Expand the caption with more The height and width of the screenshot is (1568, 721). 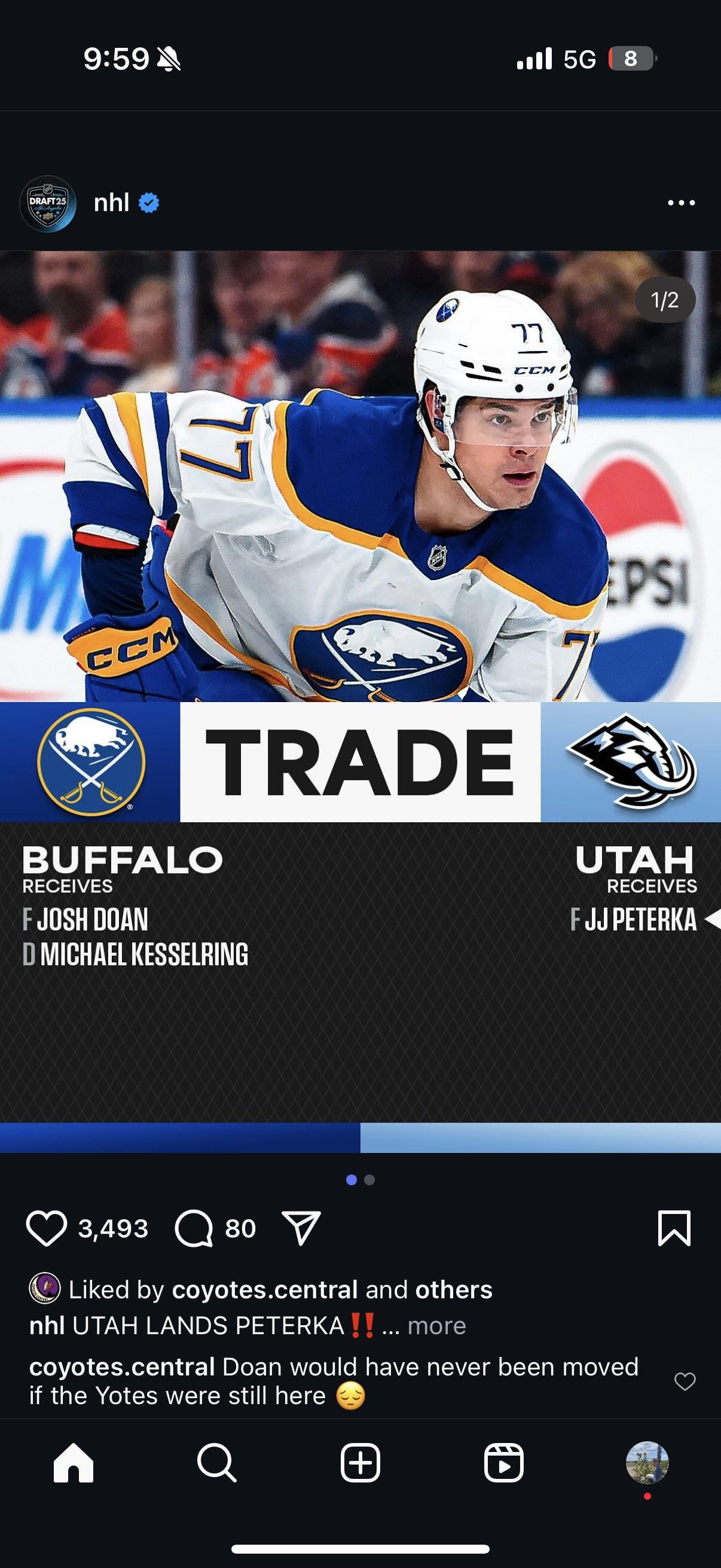[436, 1326]
